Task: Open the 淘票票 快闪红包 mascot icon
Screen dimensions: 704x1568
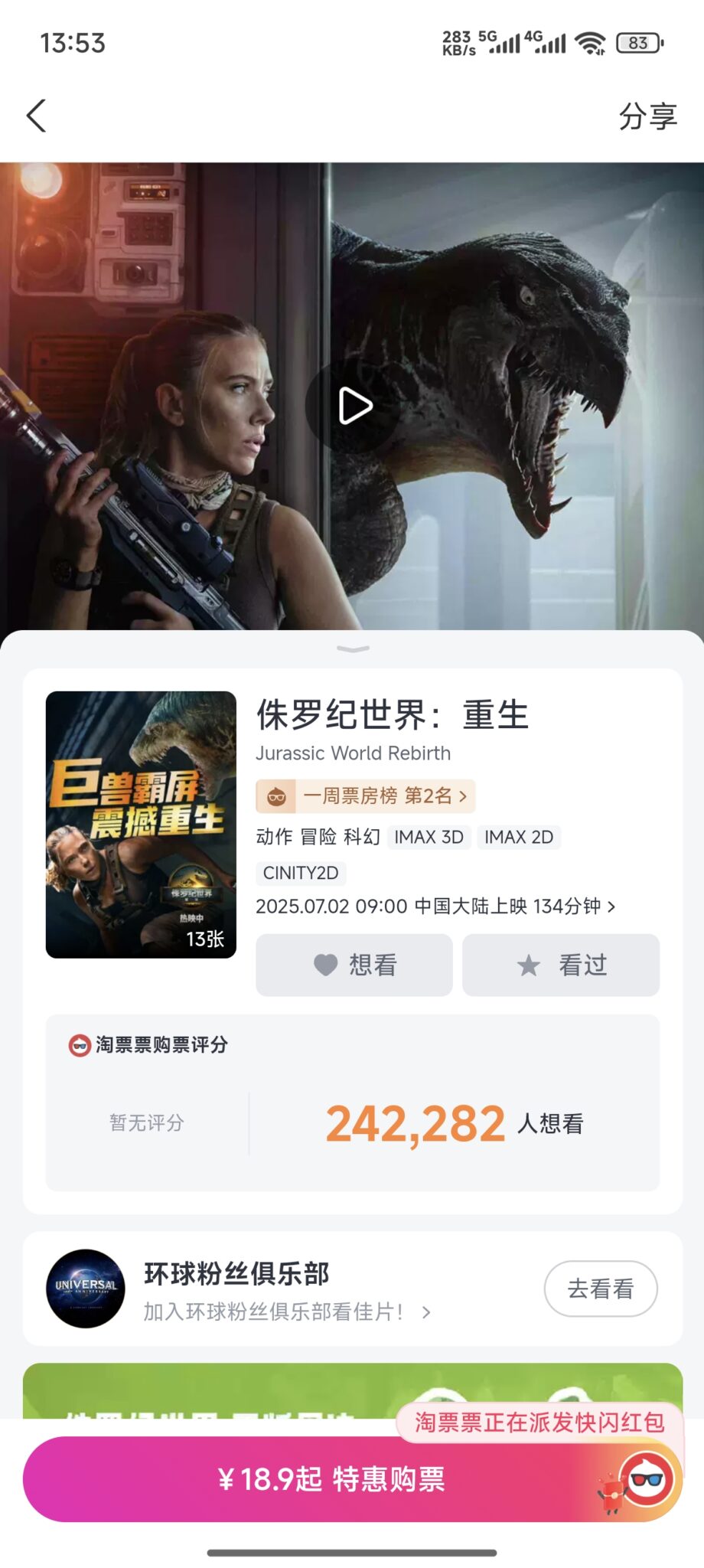Action: click(x=647, y=1479)
